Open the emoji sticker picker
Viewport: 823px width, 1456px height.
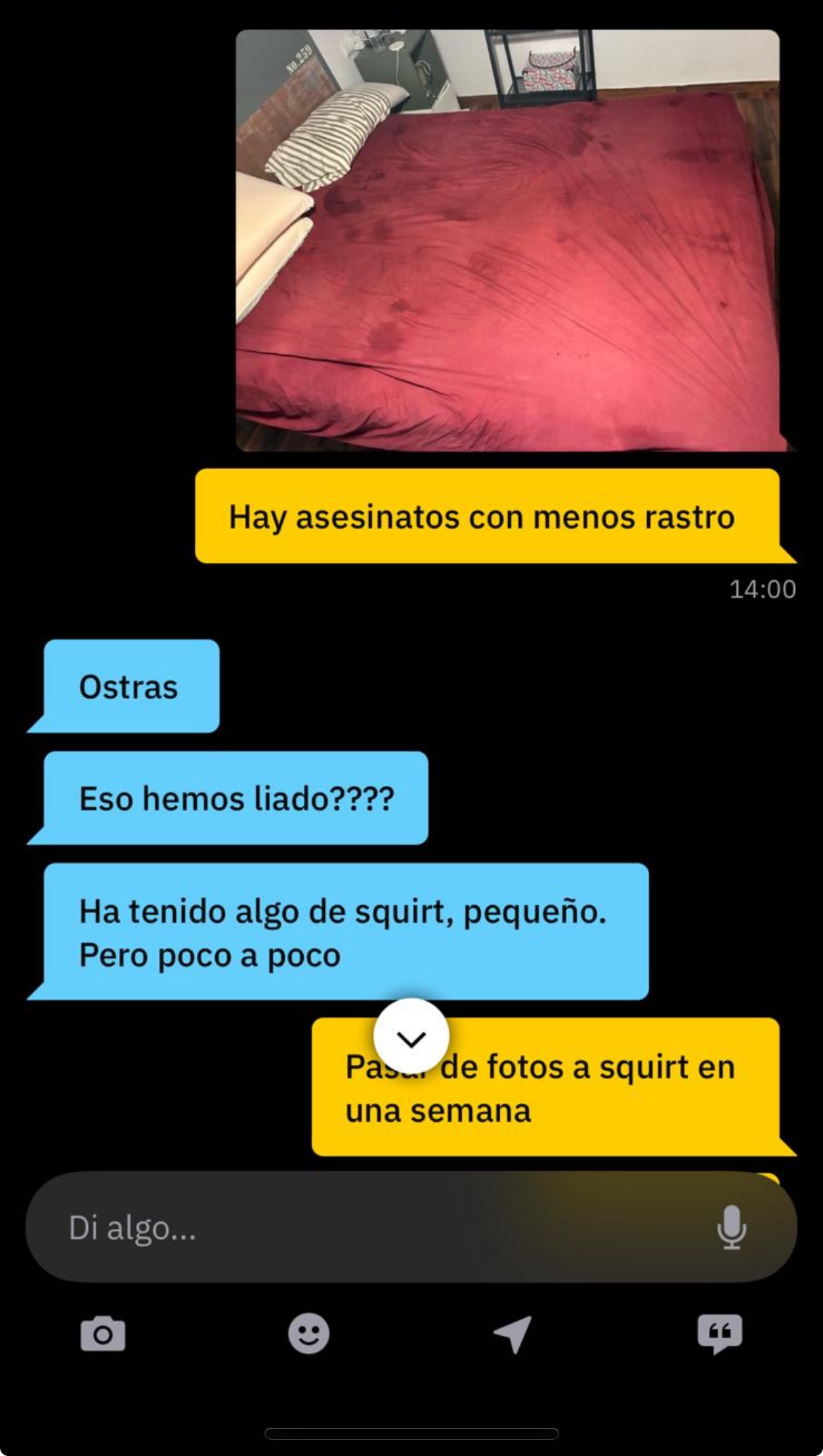tap(309, 1334)
